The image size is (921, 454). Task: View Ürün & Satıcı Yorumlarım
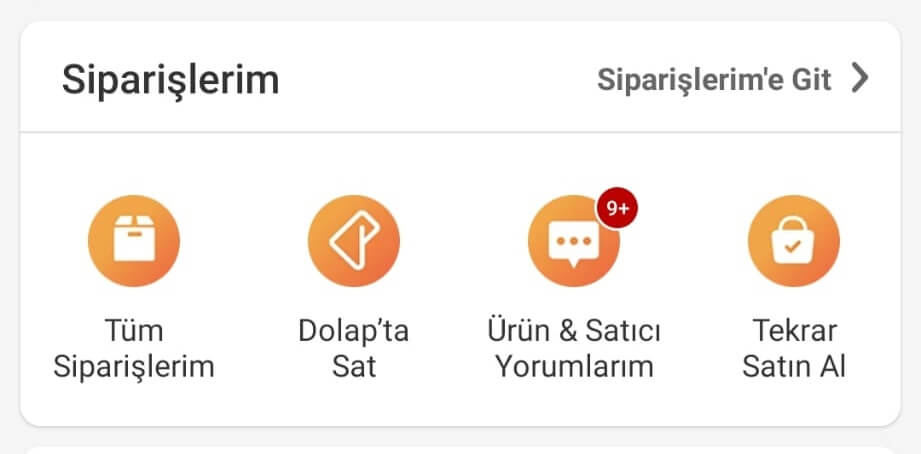click(574, 241)
